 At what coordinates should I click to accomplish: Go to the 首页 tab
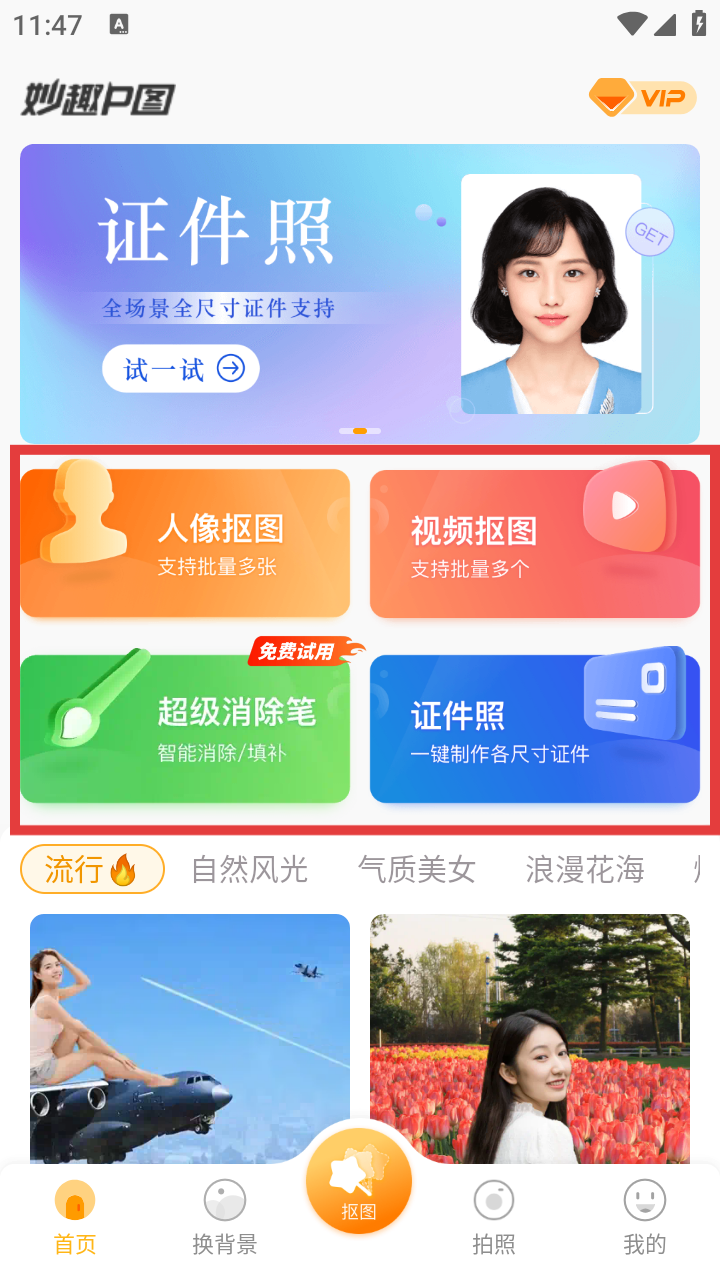(x=75, y=1217)
